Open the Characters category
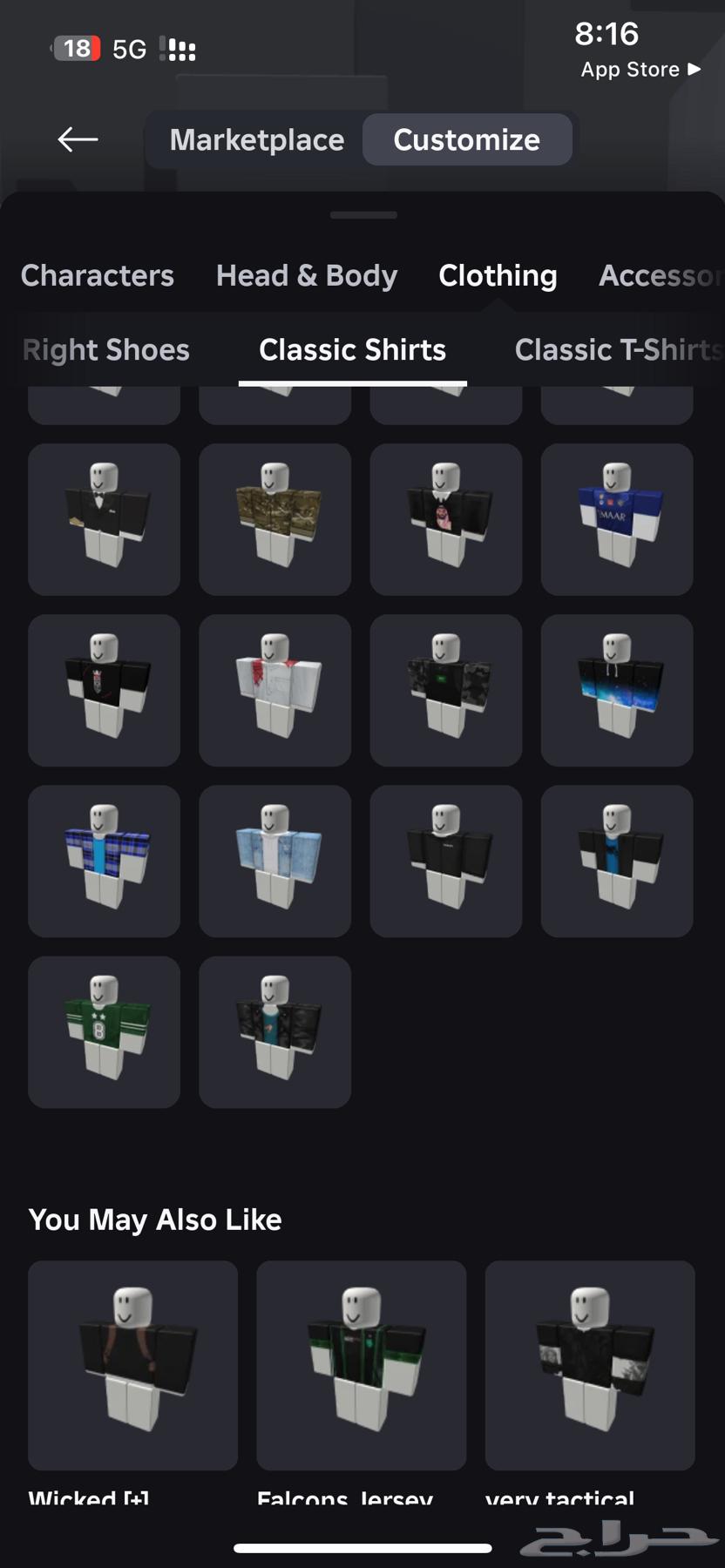The height and width of the screenshot is (1568, 725). (98, 275)
